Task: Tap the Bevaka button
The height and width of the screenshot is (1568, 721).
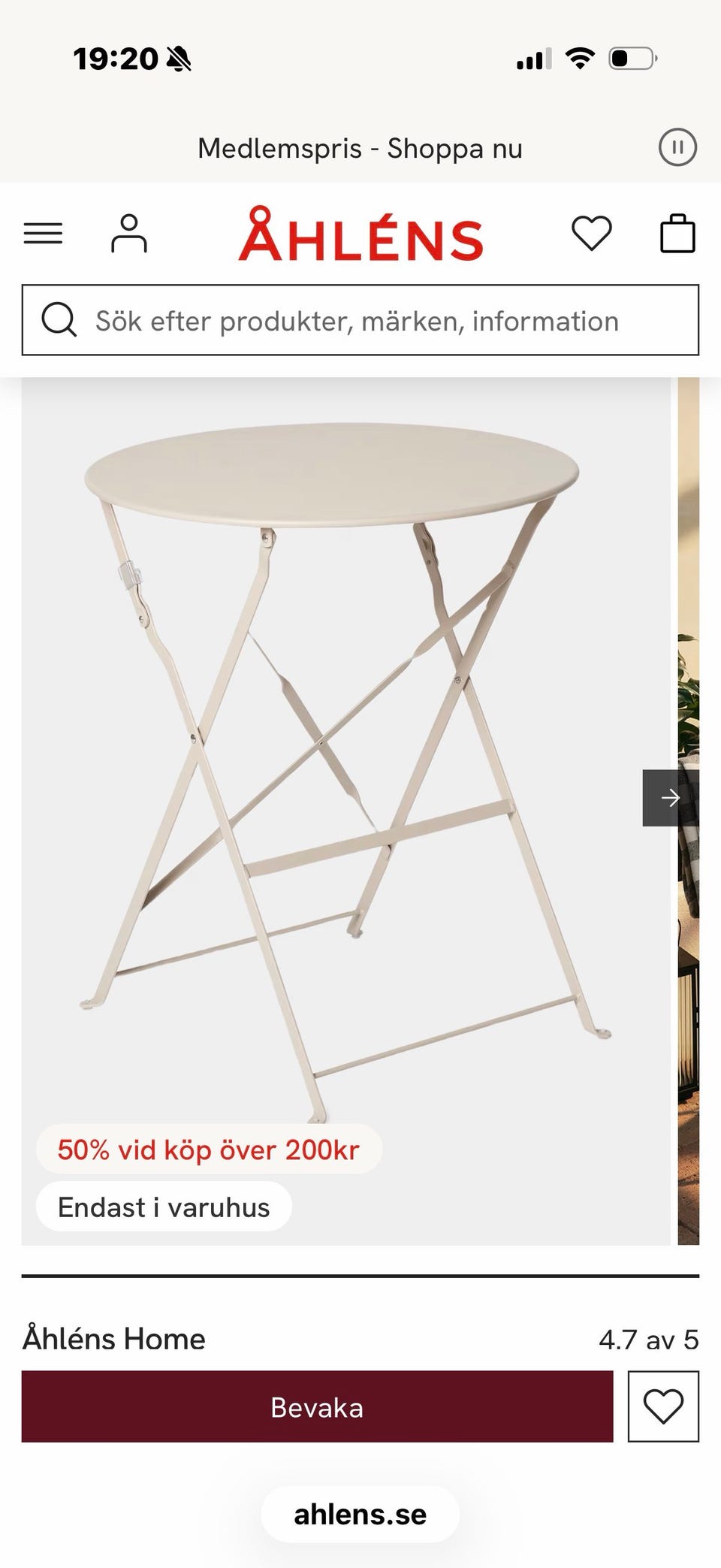Action: [317, 1406]
